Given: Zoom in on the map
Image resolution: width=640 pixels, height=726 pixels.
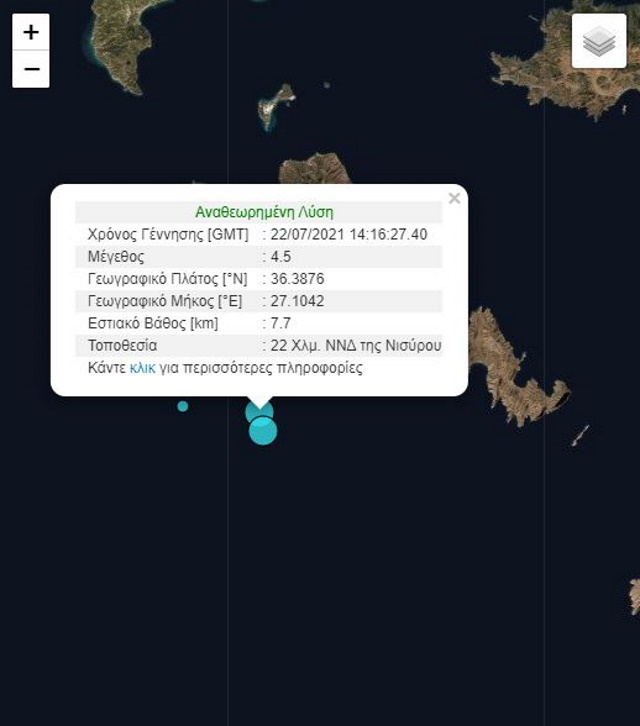Looking at the screenshot, I should 31,33.
